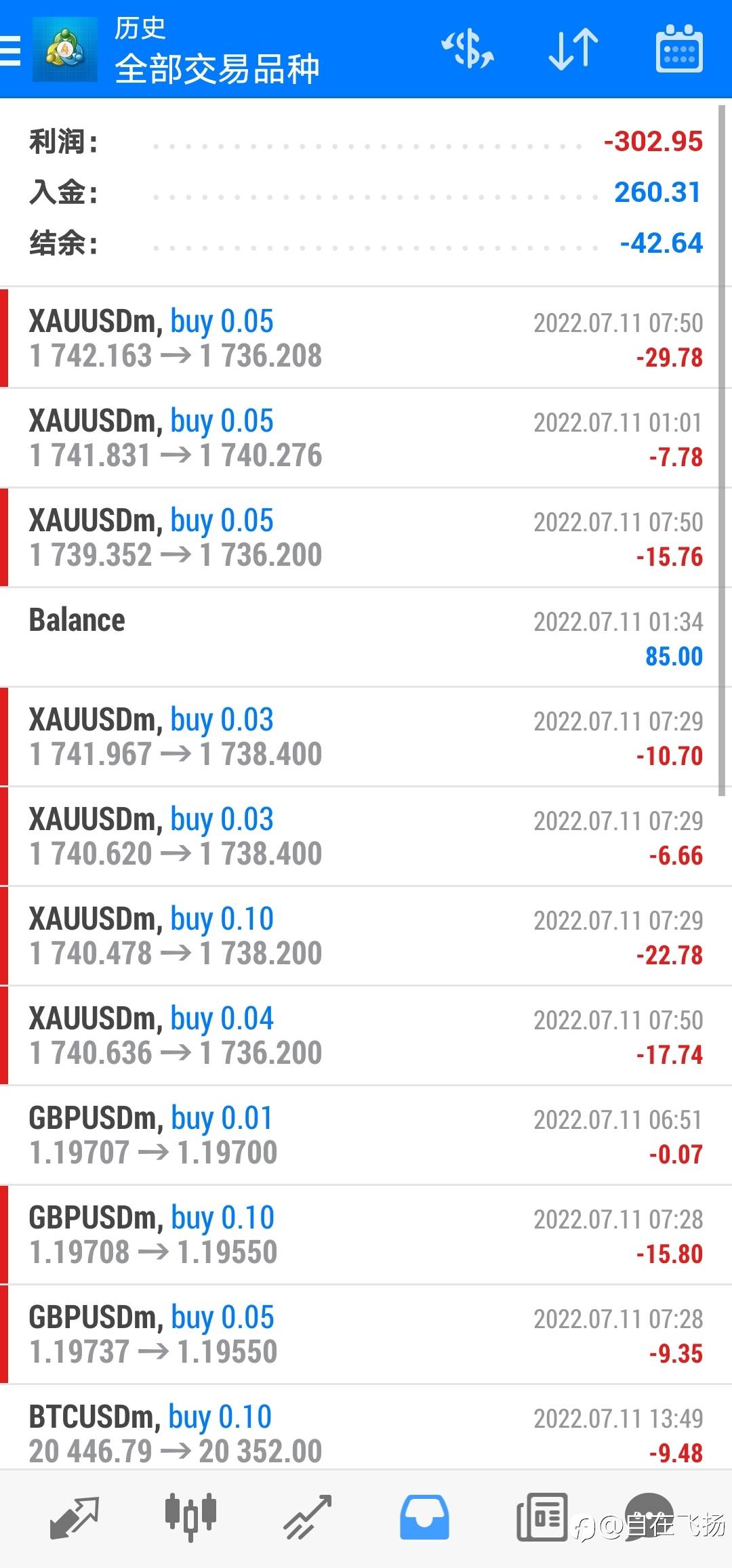
Task: Select the History inbox tab
Action: (x=424, y=1517)
